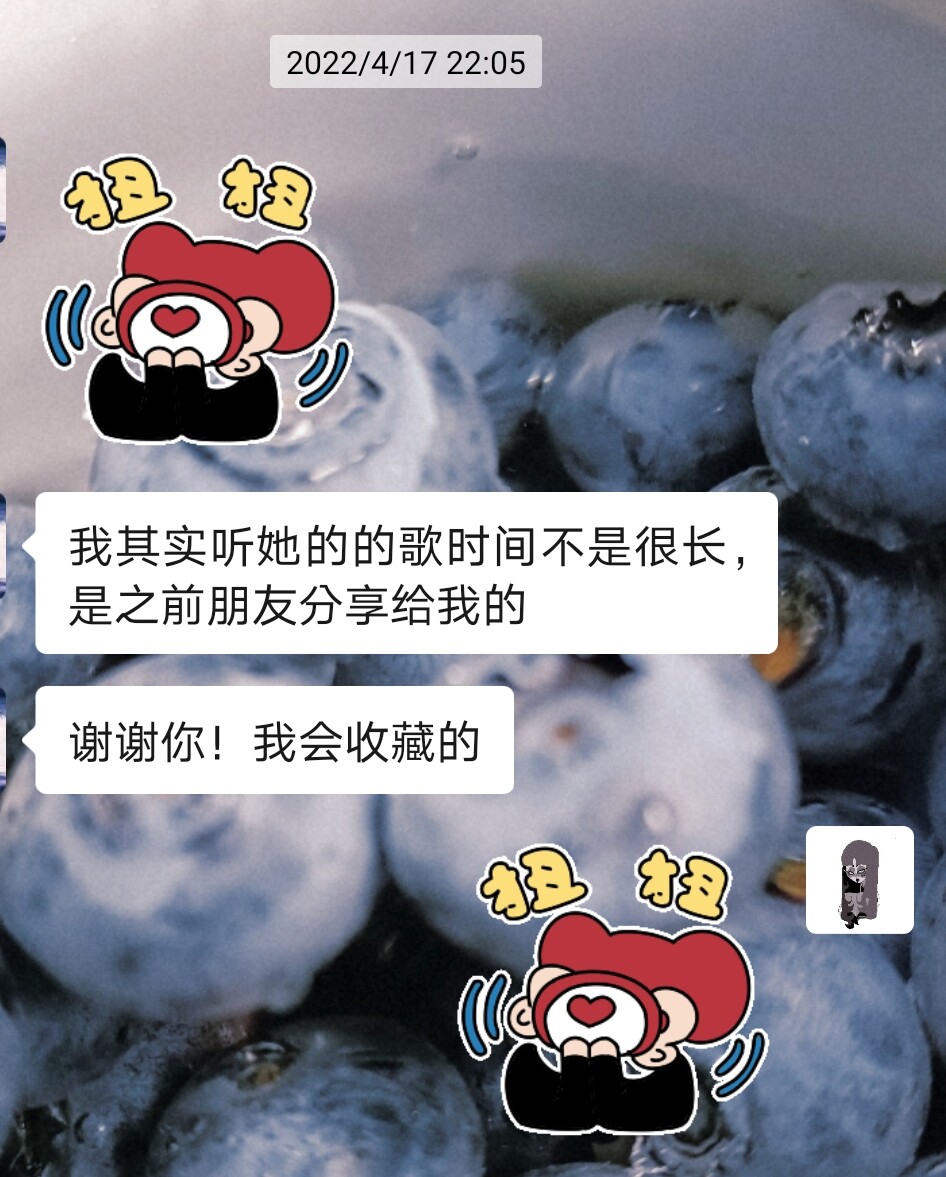946x1177 pixels.
Task: Open the profile avatar beside the sent sticker
Action: 859,880
